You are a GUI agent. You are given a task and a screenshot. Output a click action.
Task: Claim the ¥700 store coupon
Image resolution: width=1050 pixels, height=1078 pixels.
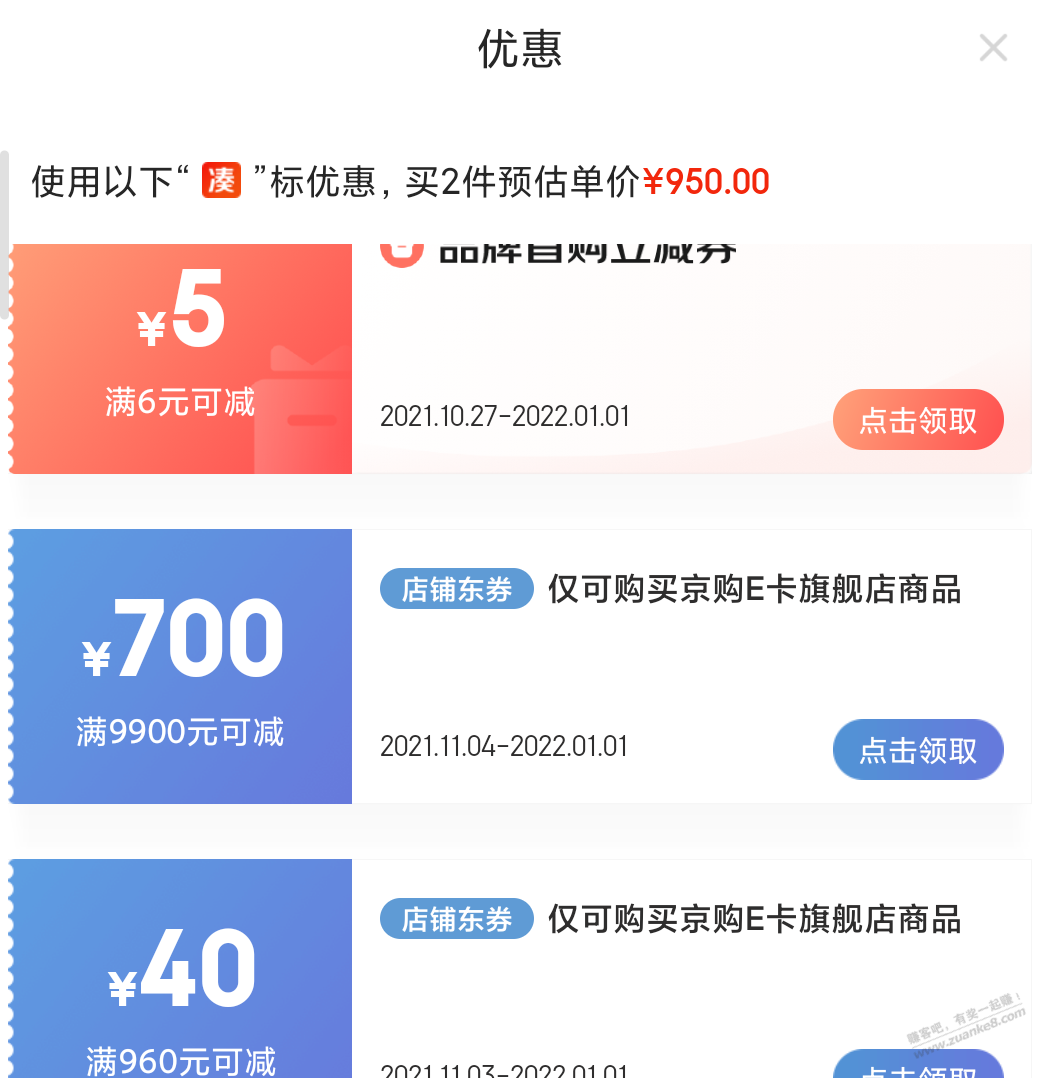click(x=917, y=749)
